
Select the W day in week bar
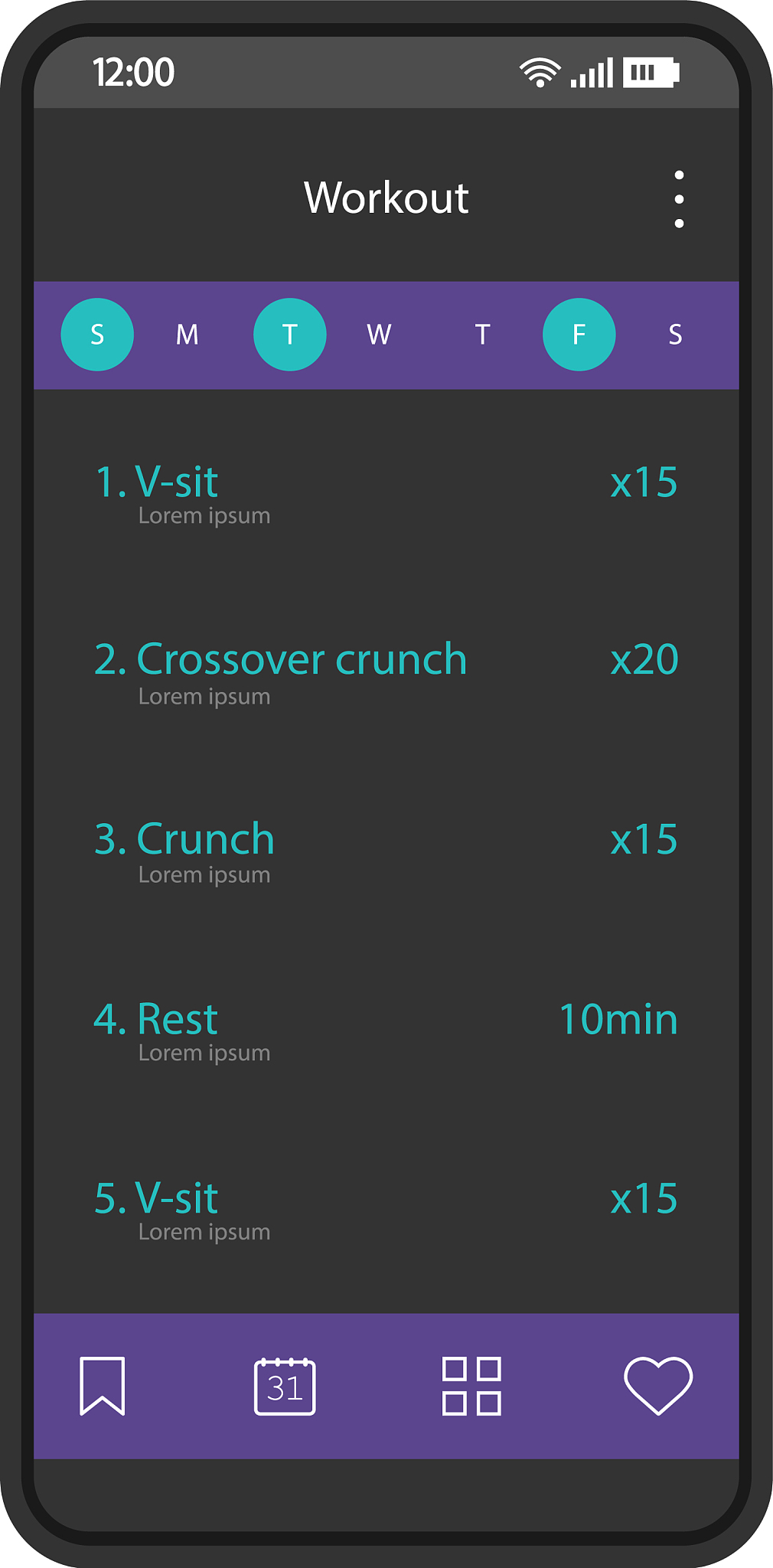[379, 335]
